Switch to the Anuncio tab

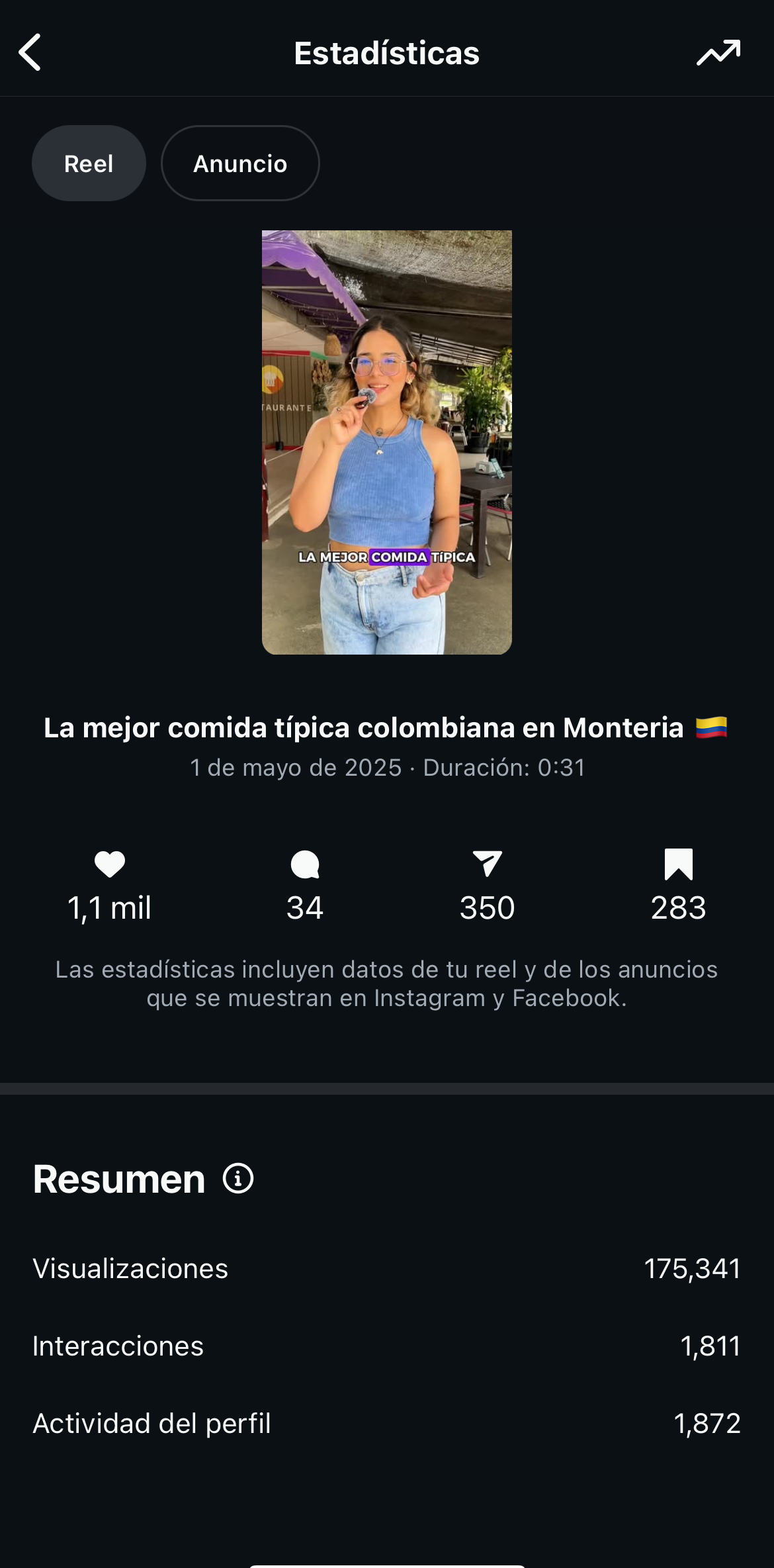pos(239,163)
